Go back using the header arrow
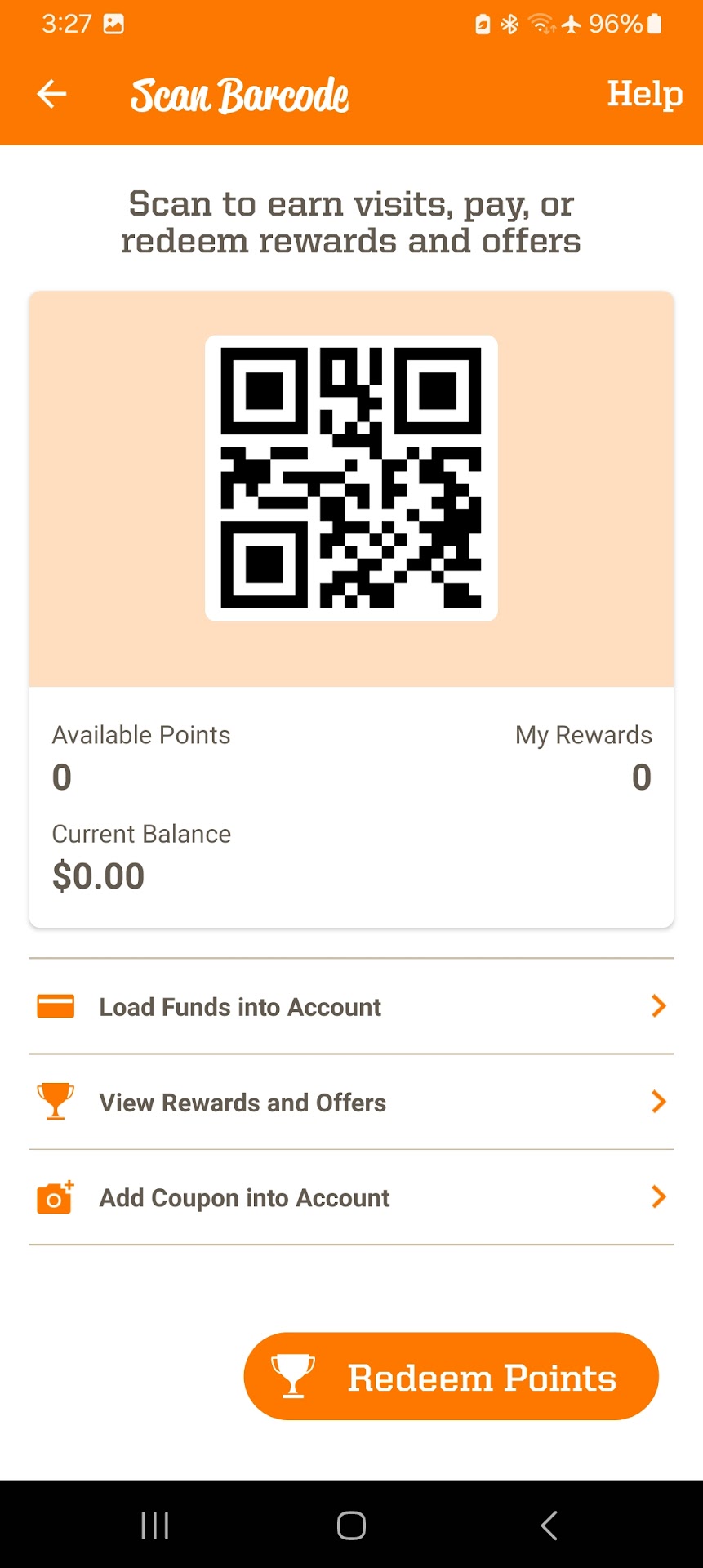The width and height of the screenshot is (703, 1568). click(x=51, y=94)
